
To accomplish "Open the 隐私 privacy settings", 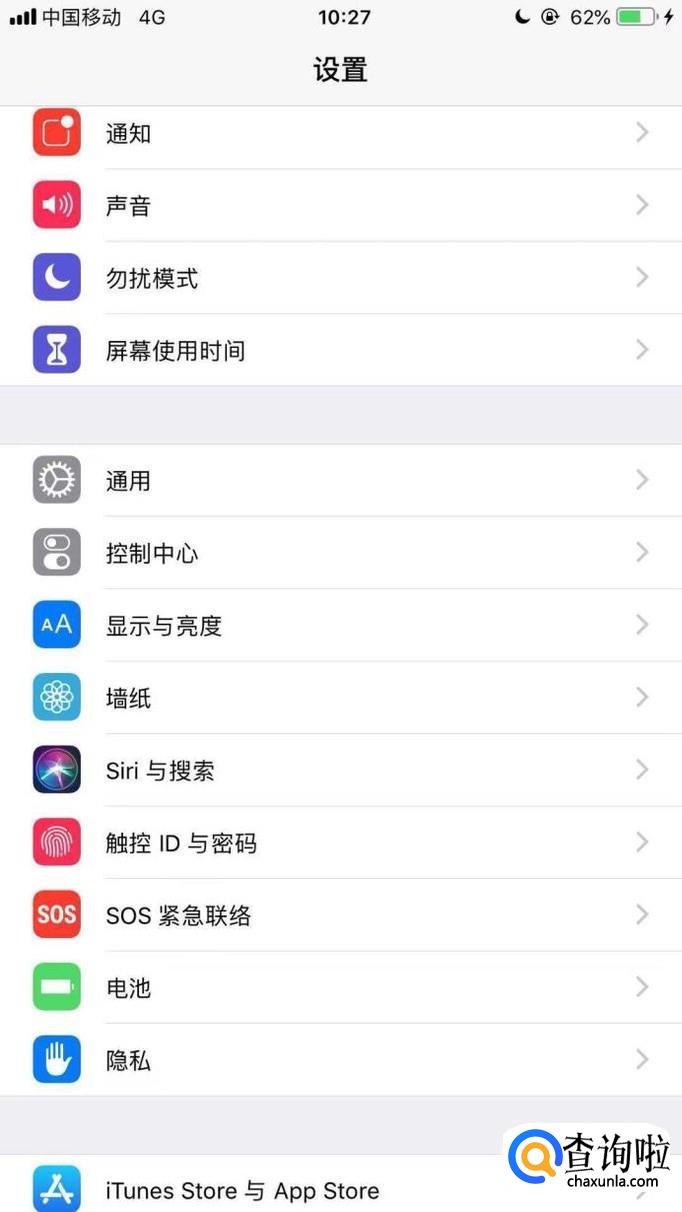I will pos(340,1060).
